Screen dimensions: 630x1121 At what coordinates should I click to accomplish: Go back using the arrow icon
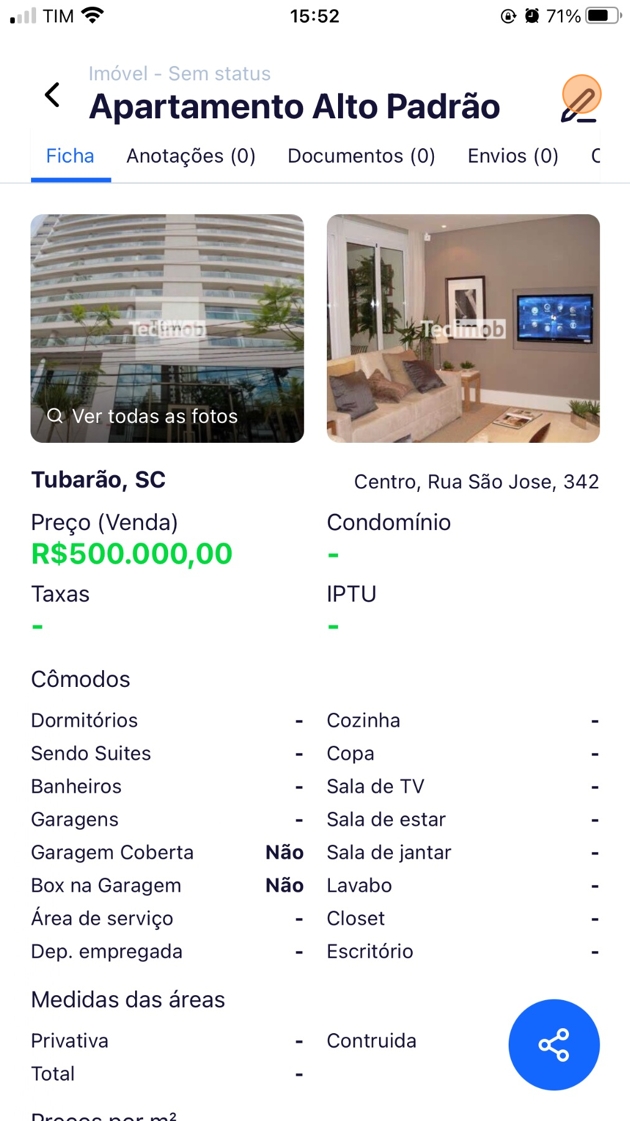coord(52,95)
